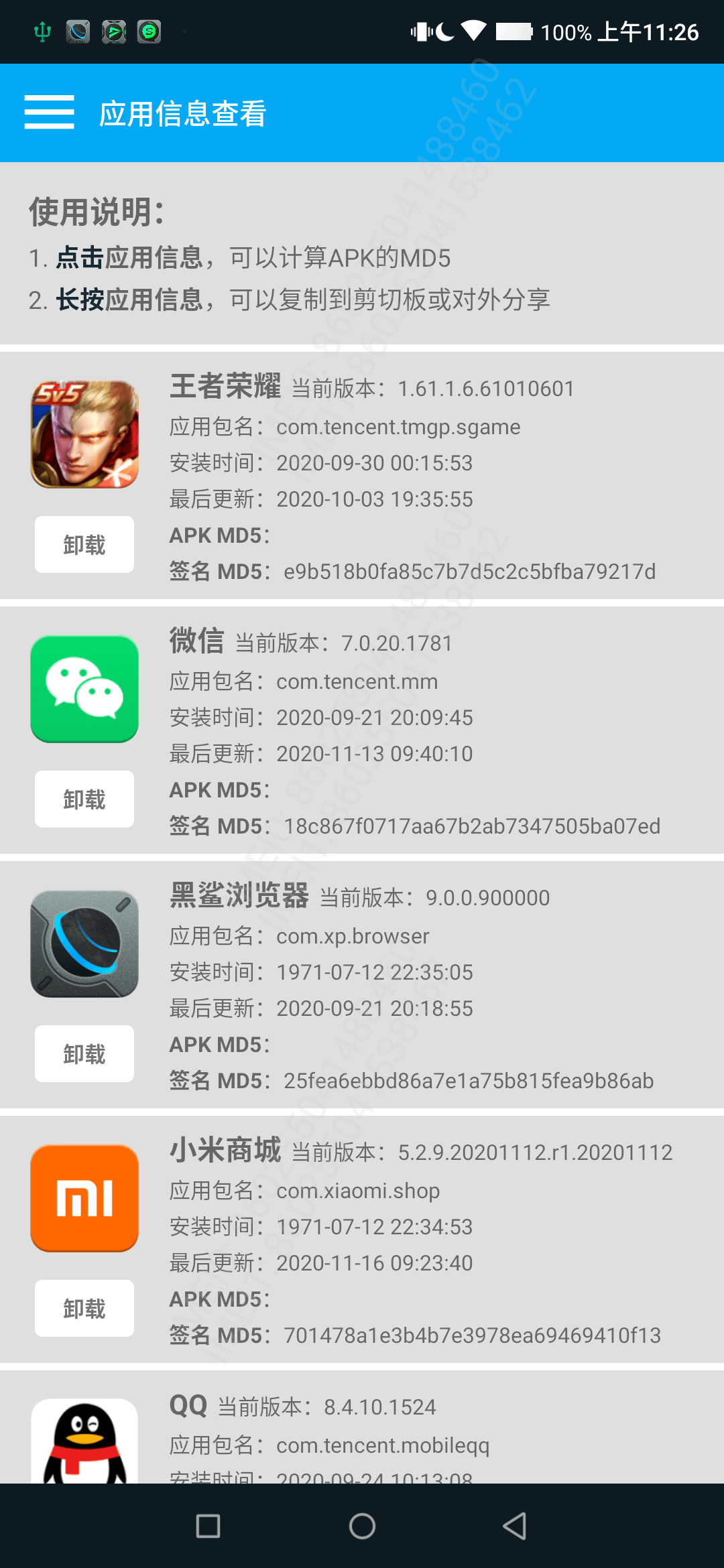Go back with system back button
724x1568 pixels.
pos(515,1526)
